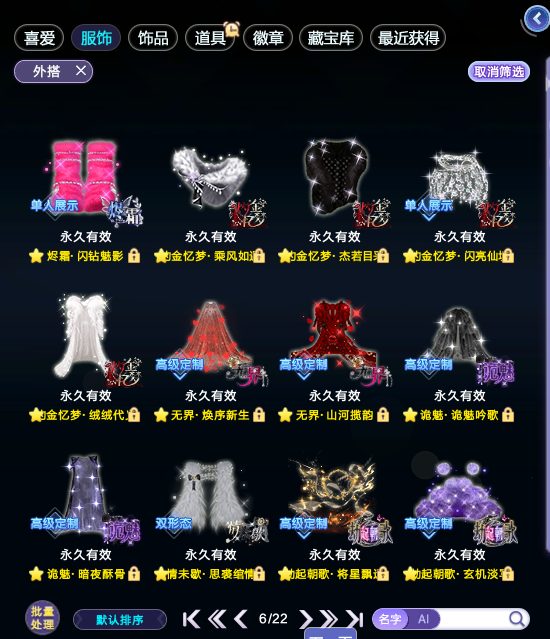Open the 默认排序 sort dropdown
The width and height of the screenshot is (550, 639).
120,620
